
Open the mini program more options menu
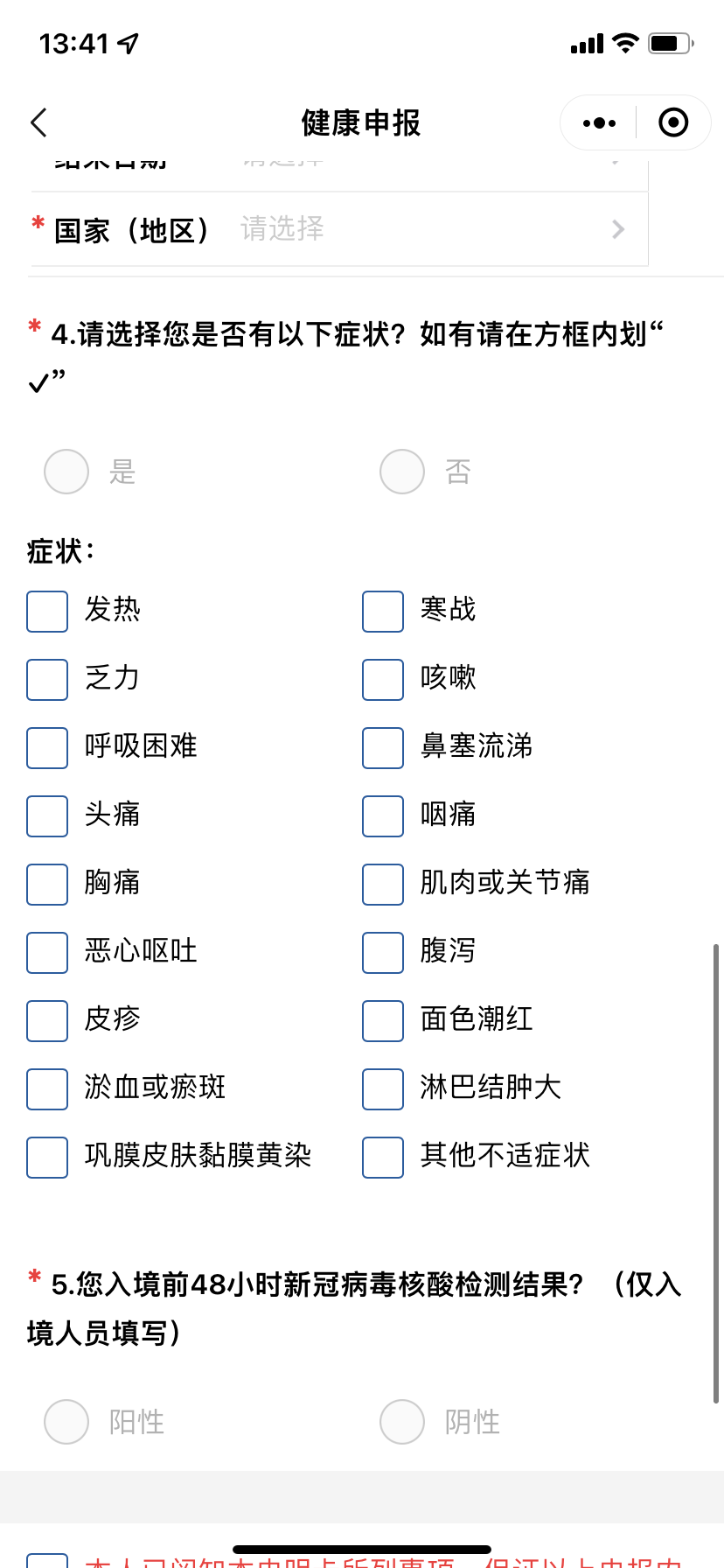pos(599,123)
